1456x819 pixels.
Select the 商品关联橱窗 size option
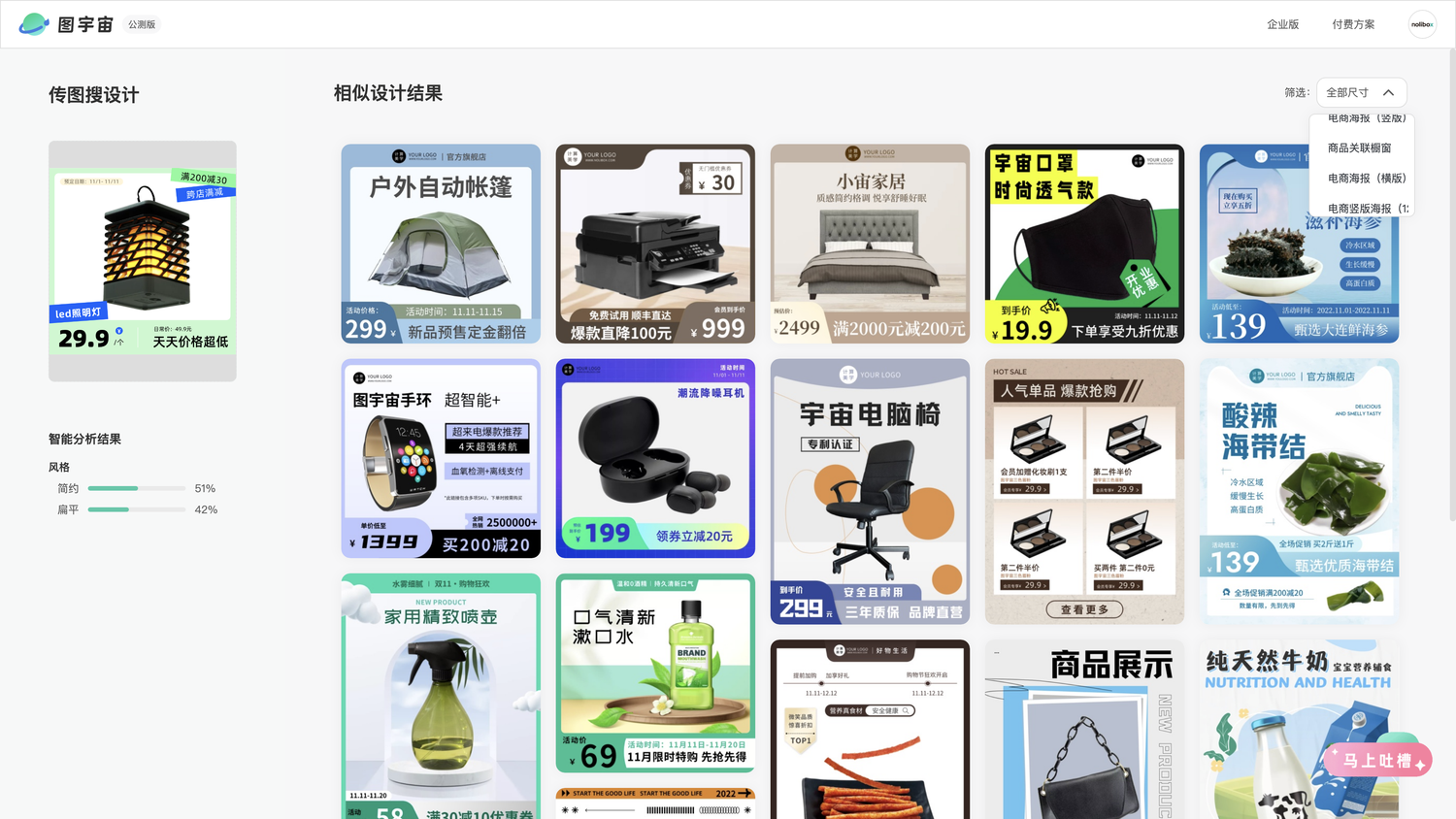point(1359,148)
